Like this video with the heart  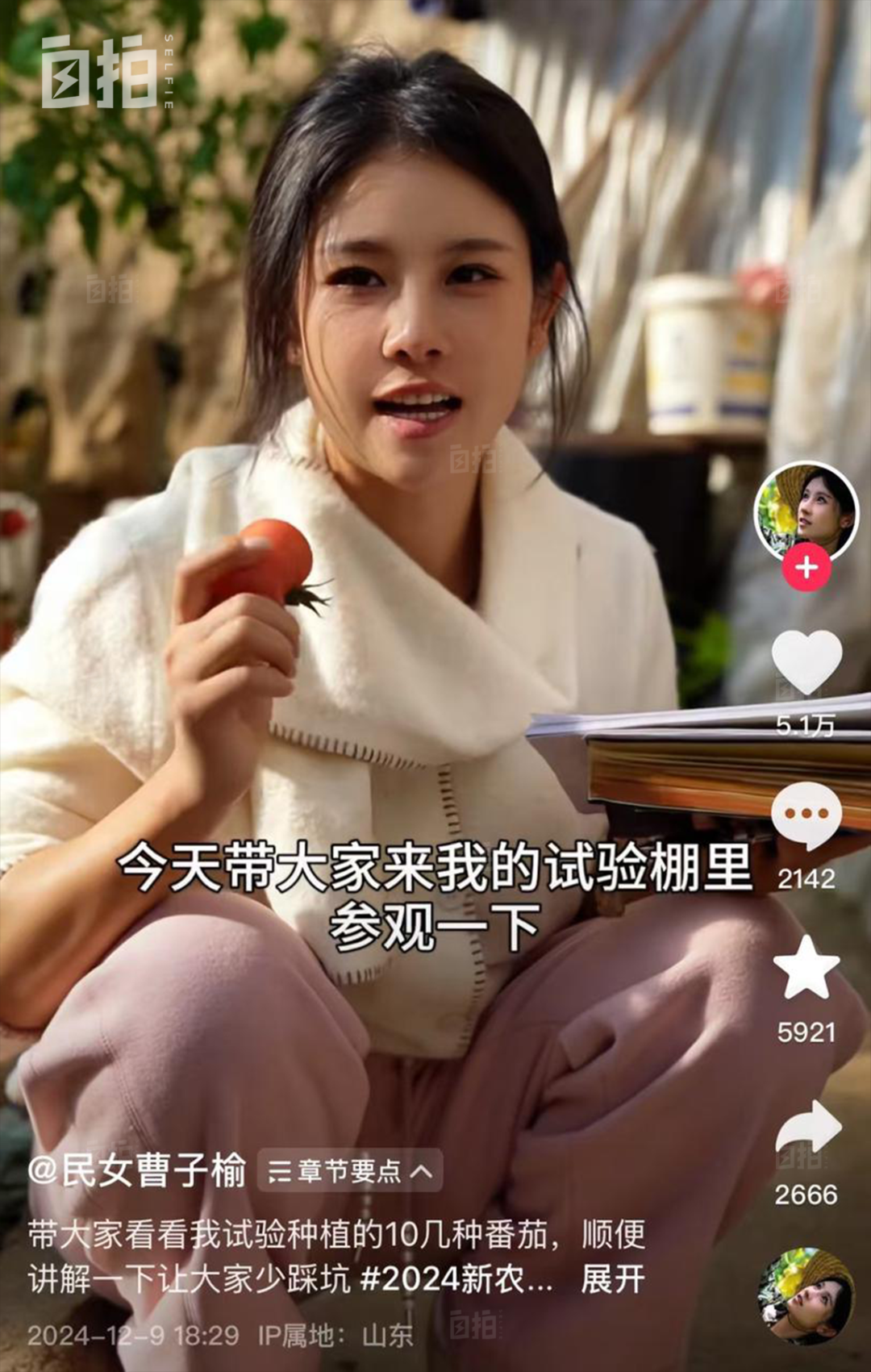pyautogui.click(x=806, y=663)
